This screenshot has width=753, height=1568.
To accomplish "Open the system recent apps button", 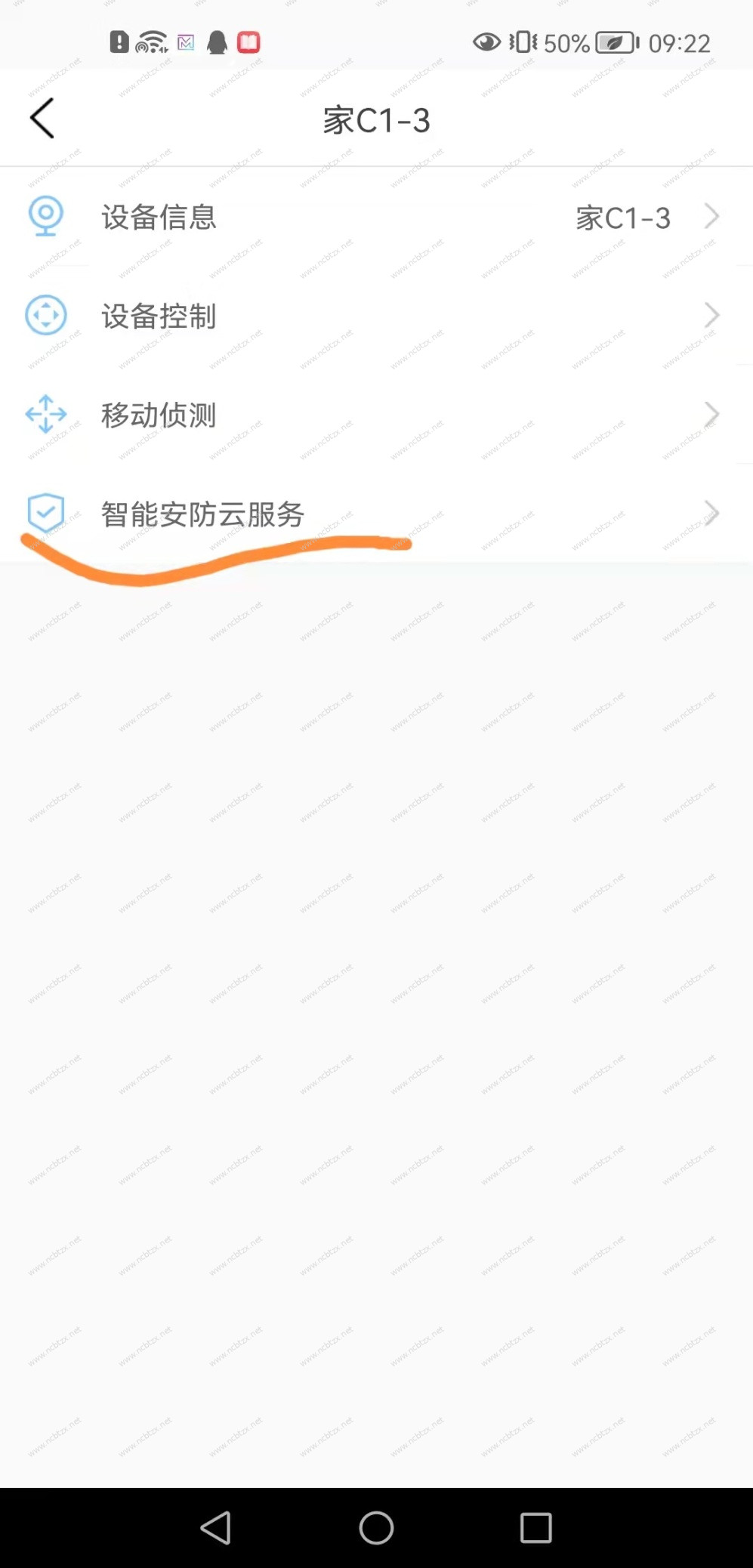I will [x=535, y=1527].
